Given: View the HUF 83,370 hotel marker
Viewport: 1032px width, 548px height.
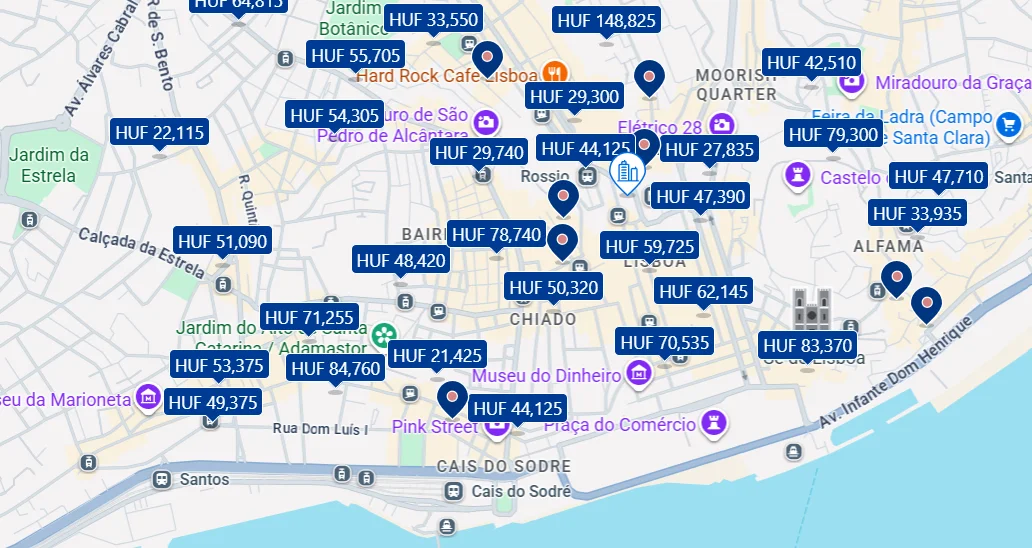Looking at the screenshot, I should [807, 346].
